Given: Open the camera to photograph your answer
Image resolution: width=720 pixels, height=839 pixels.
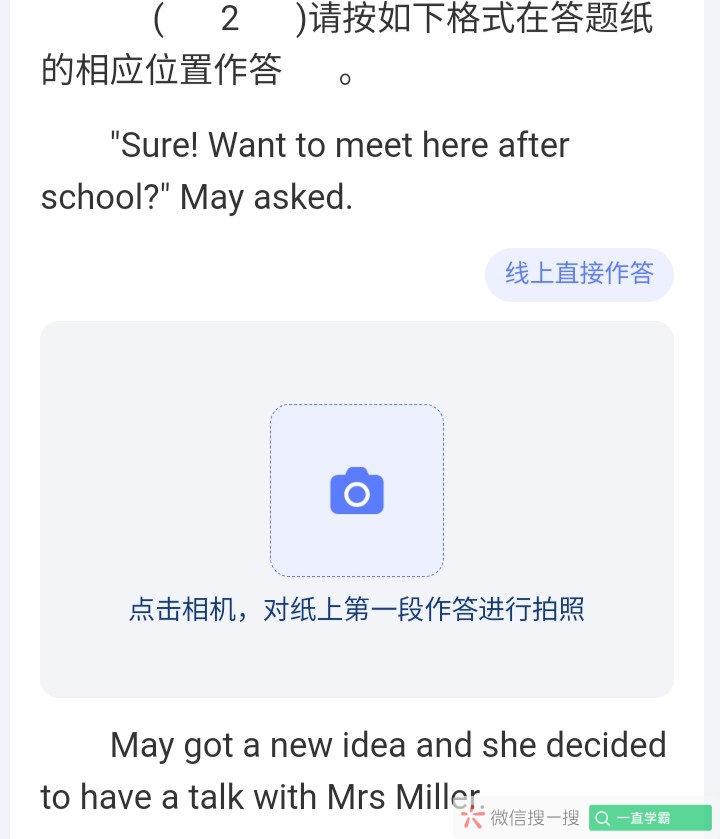Looking at the screenshot, I should click(x=357, y=491).
